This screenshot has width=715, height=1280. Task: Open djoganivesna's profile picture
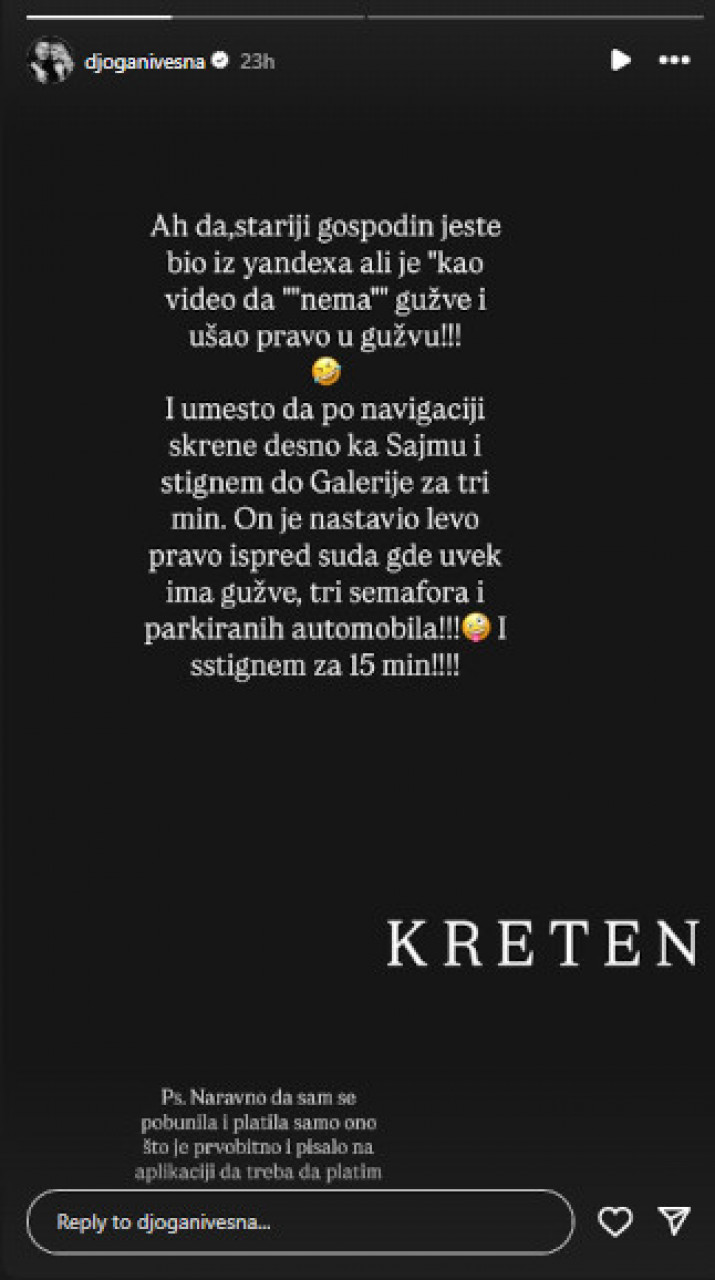pos(50,60)
